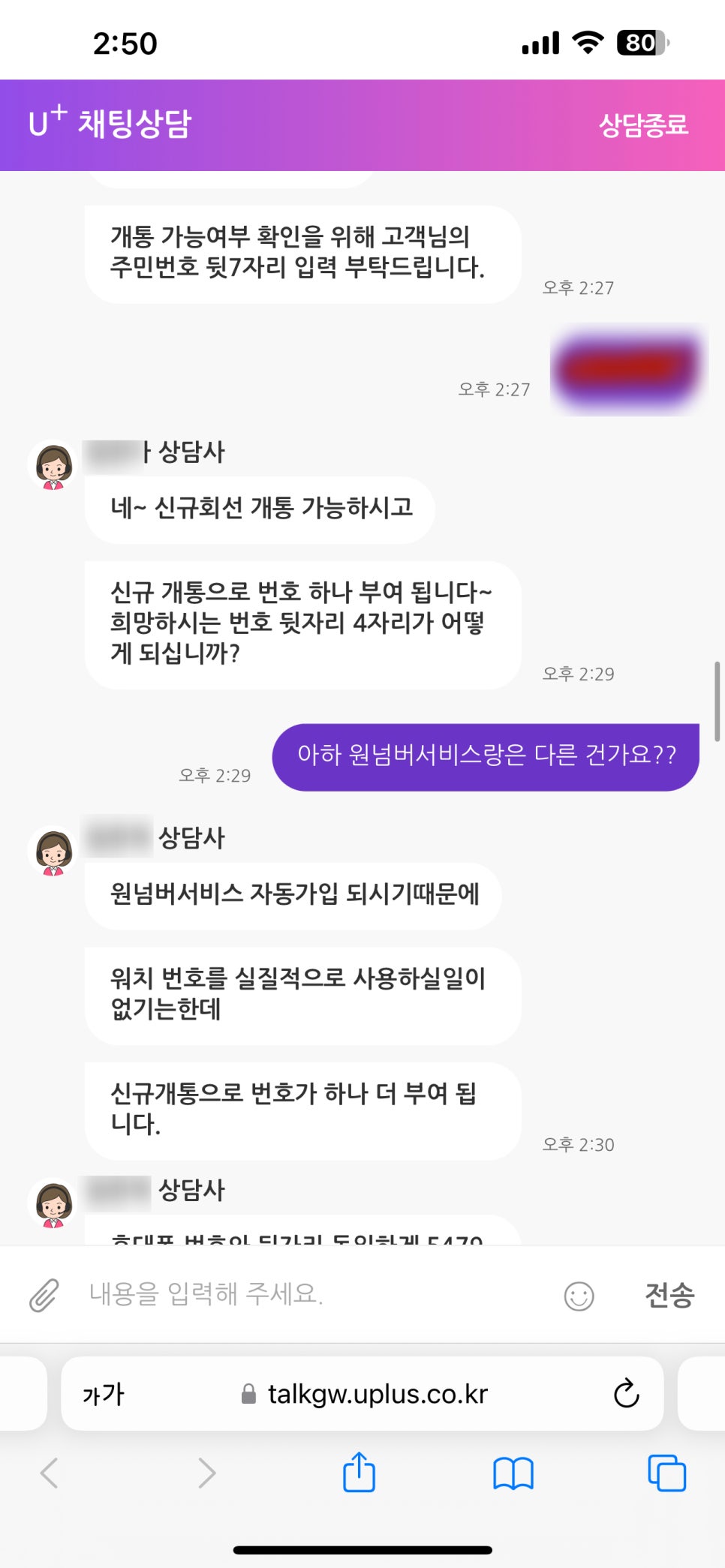The width and height of the screenshot is (725, 1568).
Task: Focus the message input field
Action: point(315,1293)
